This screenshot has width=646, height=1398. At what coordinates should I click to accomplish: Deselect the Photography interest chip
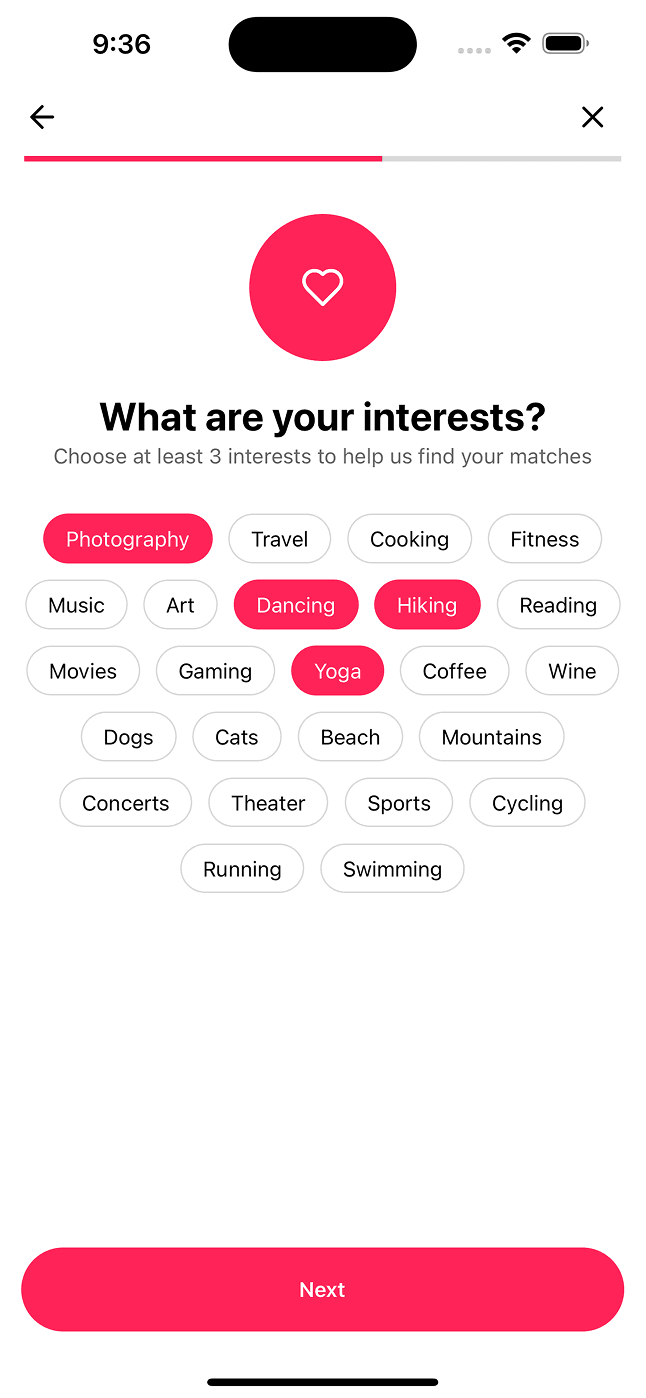point(128,539)
